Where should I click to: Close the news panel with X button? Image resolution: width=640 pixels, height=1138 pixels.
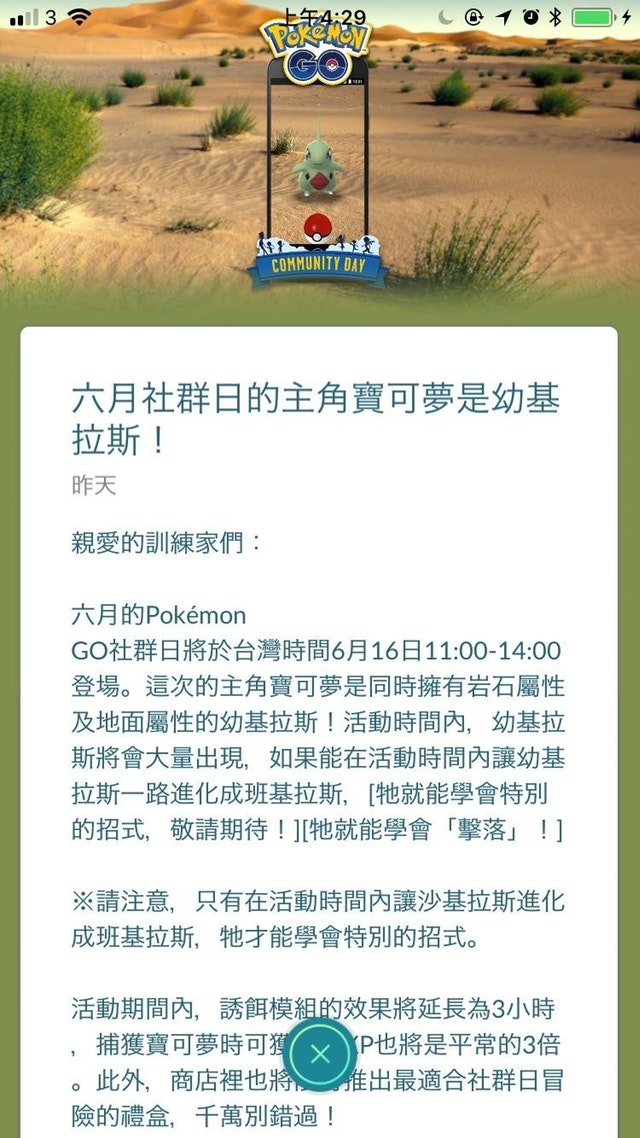pyautogui.click(x=320, y=1053)
